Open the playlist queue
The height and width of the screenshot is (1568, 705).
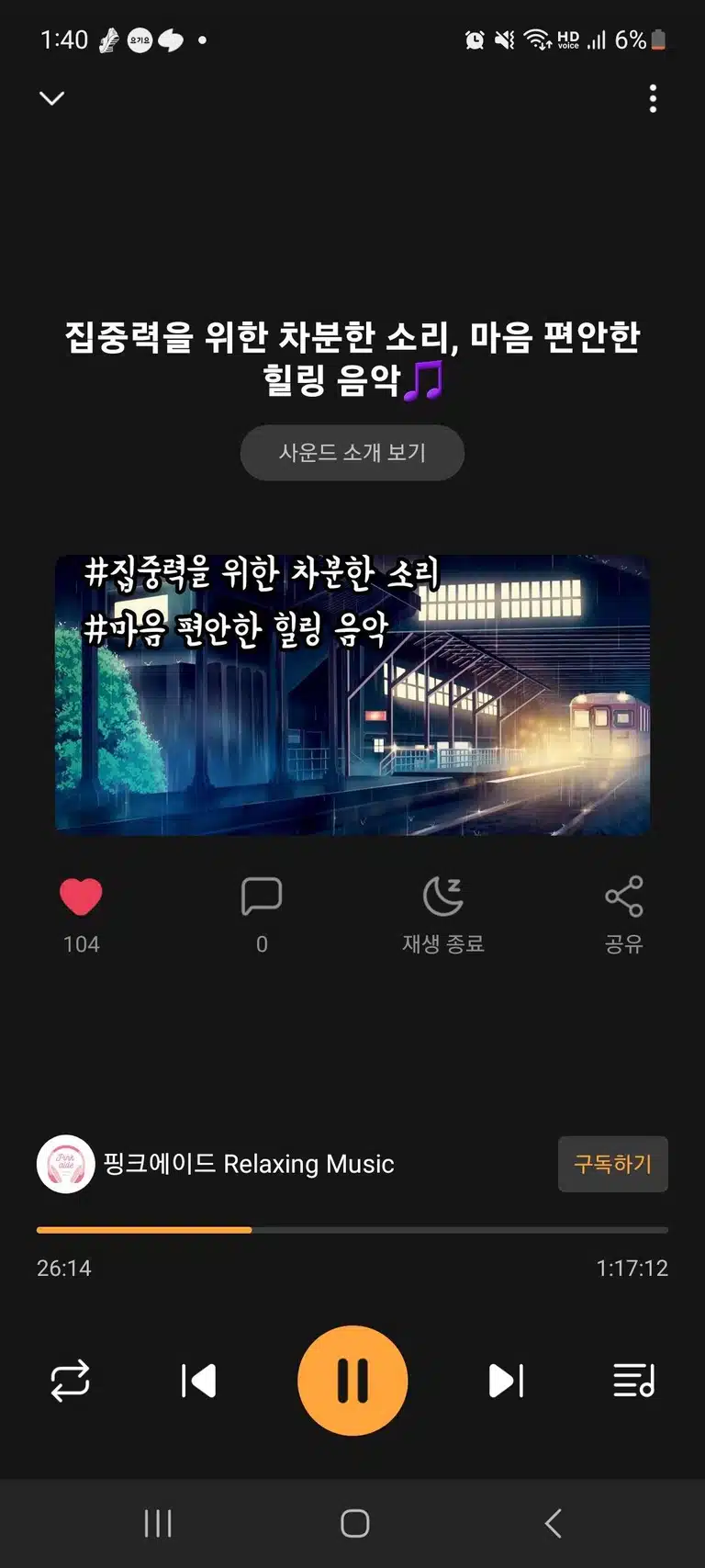634,1381
